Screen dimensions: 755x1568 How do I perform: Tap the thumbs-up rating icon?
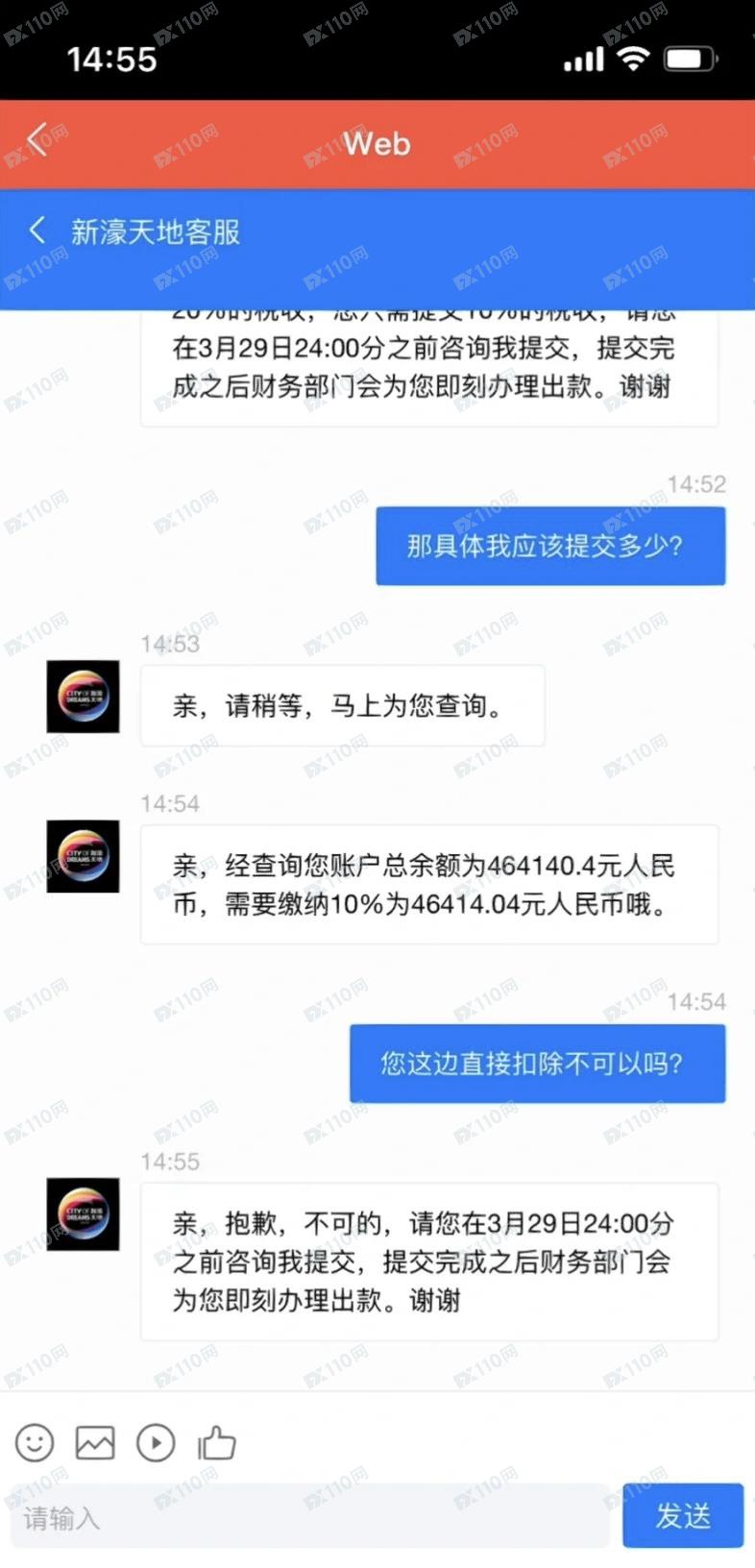point(217,1442)
